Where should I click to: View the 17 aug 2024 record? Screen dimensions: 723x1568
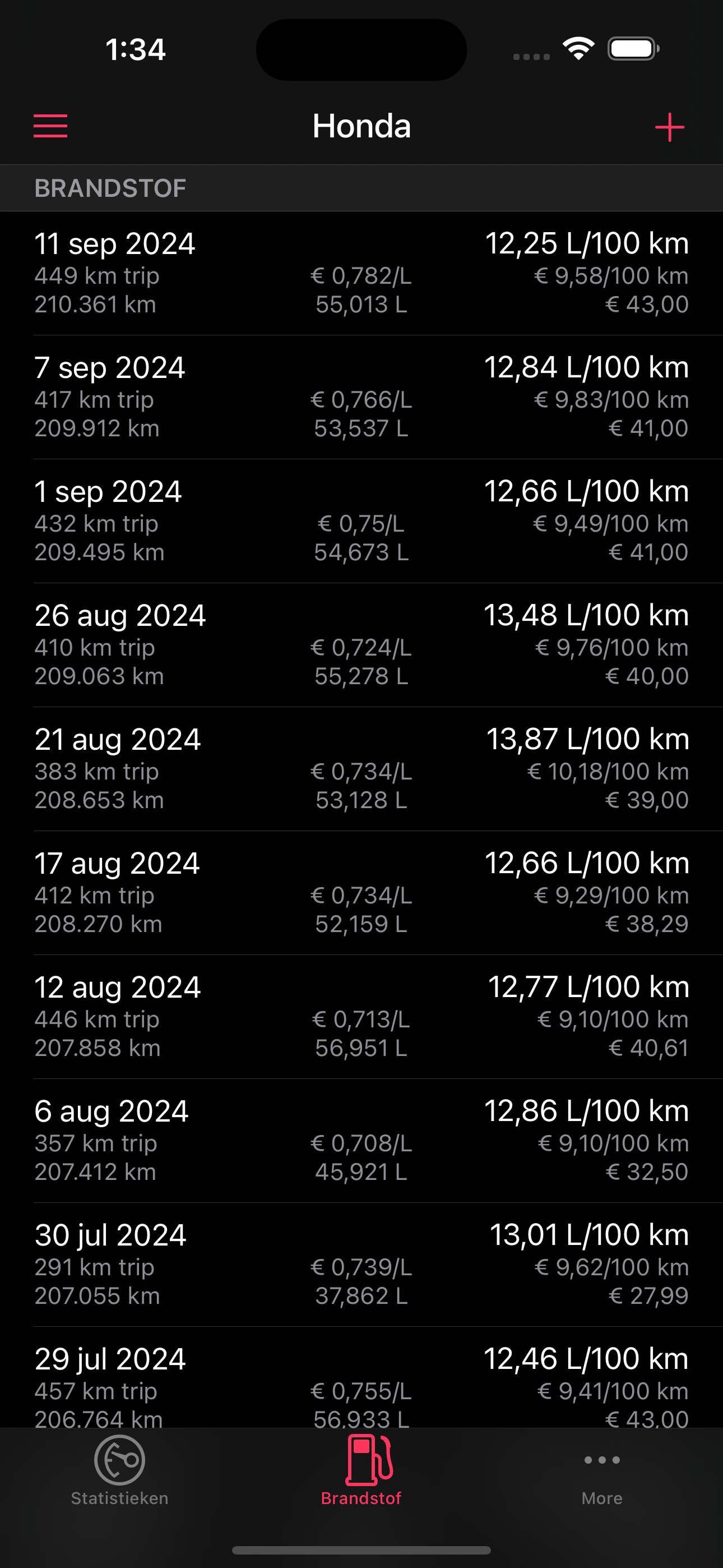point(361,893)
